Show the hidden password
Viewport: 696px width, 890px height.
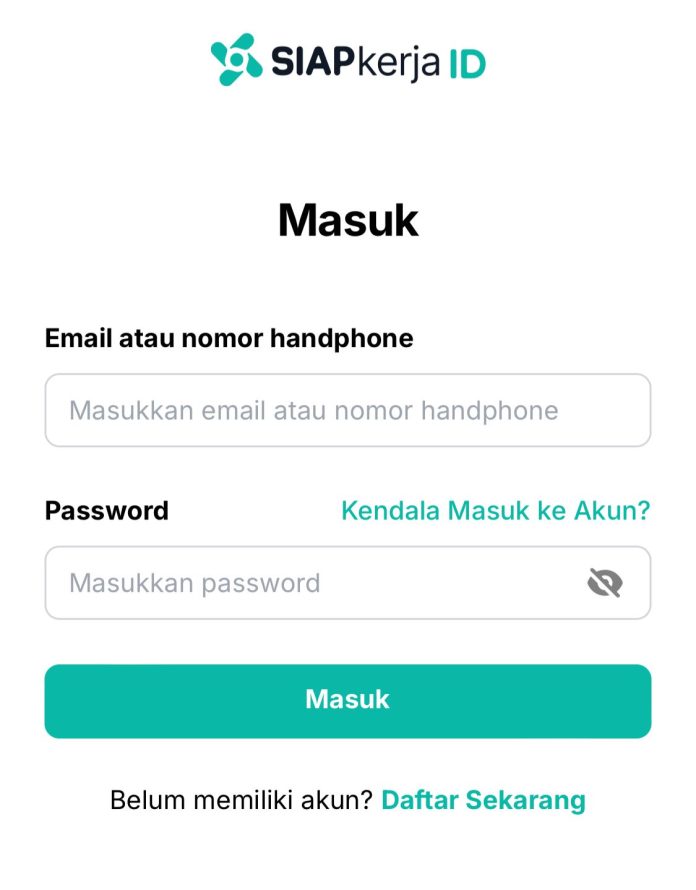pyautogui.click(x=604, y=583)
